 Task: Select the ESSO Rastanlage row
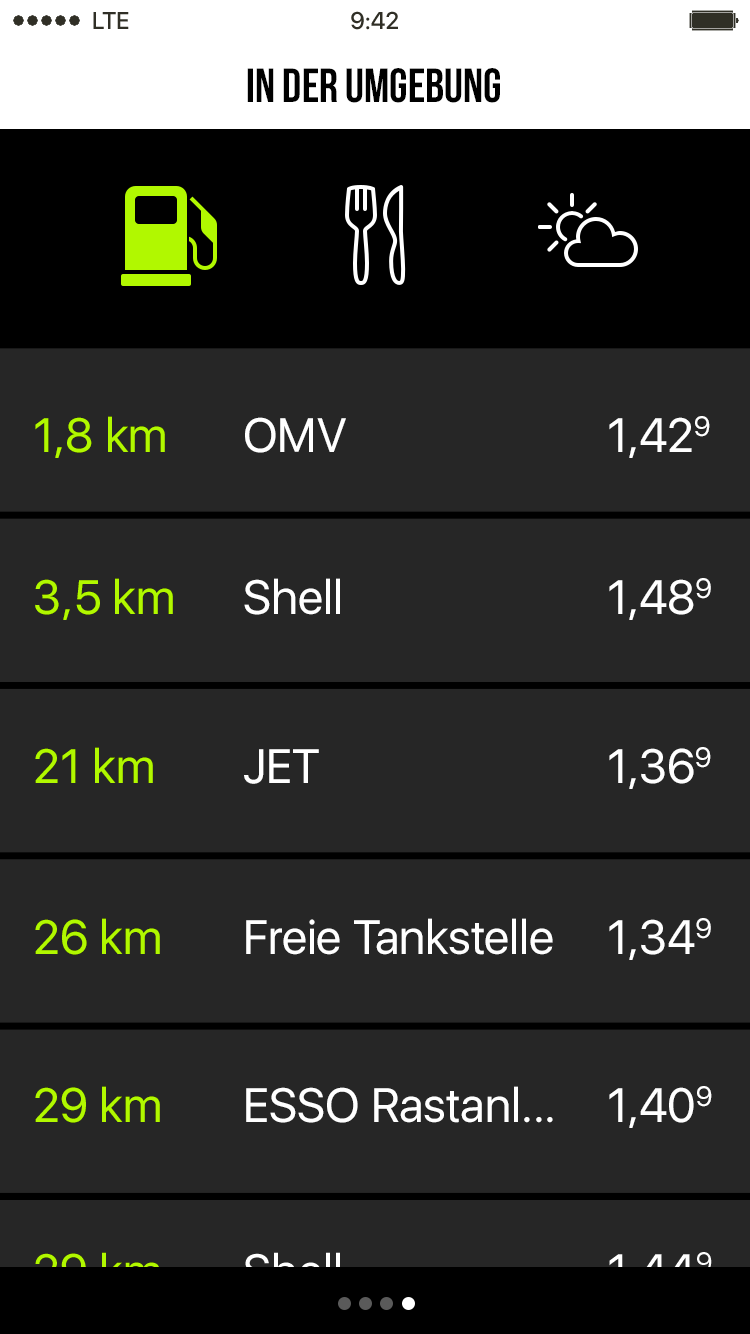point(375,1107)
